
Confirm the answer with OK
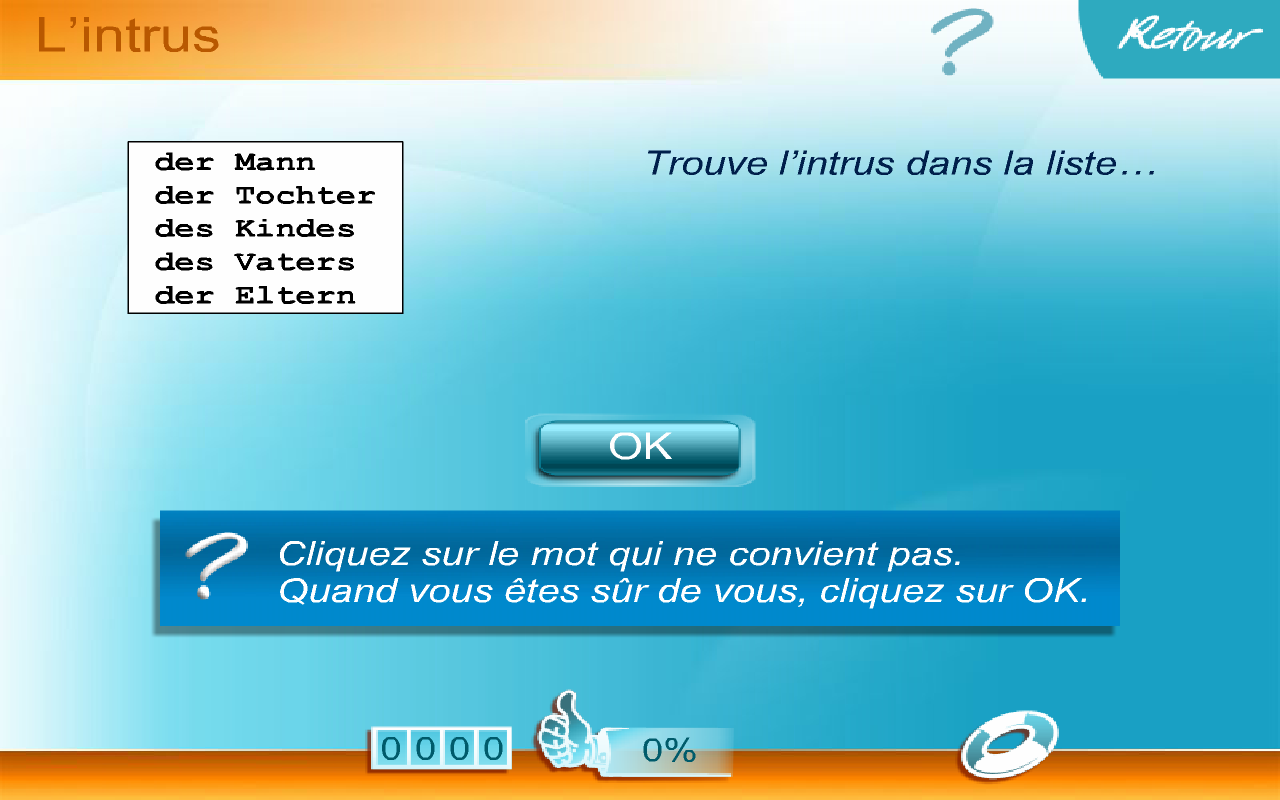point(640,448)
